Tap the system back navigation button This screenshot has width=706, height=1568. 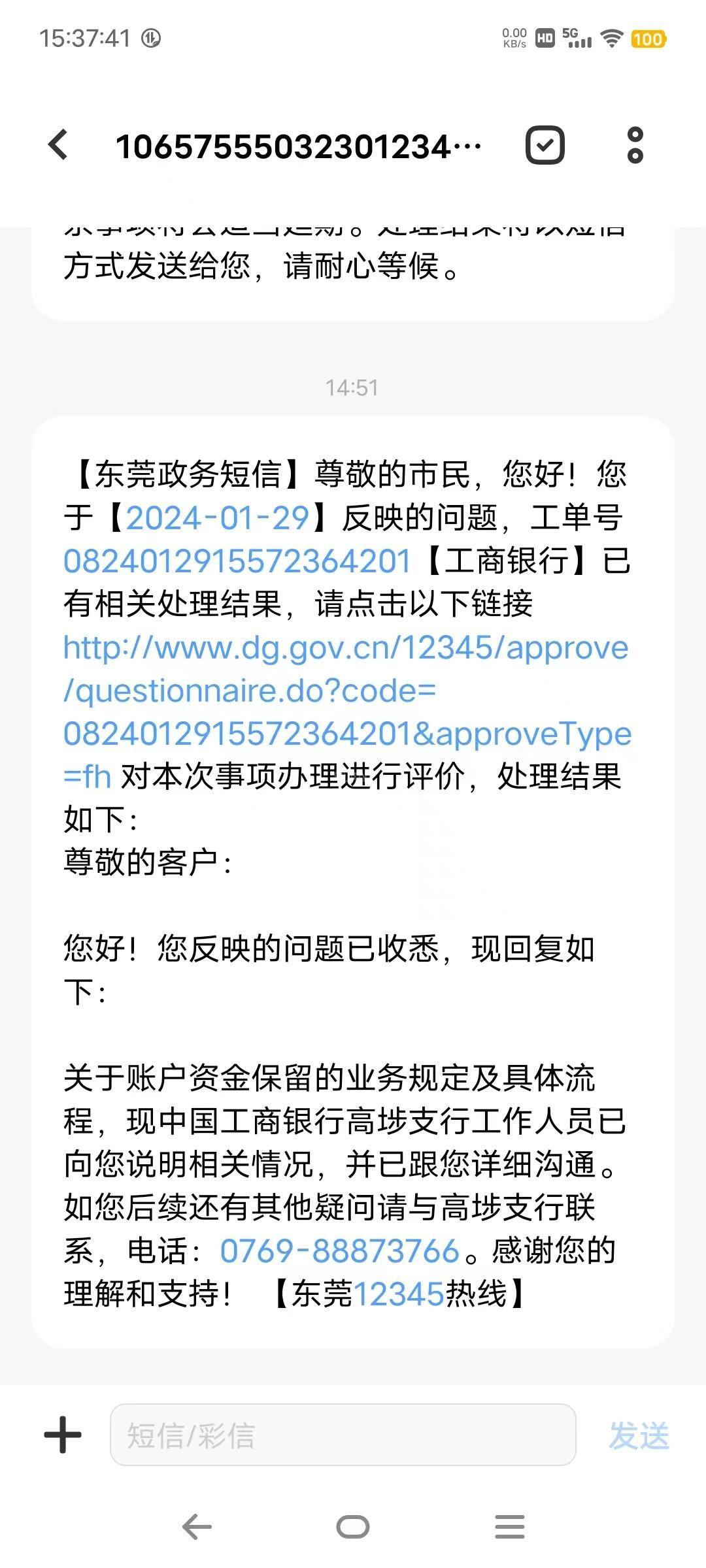point(196,1527)
